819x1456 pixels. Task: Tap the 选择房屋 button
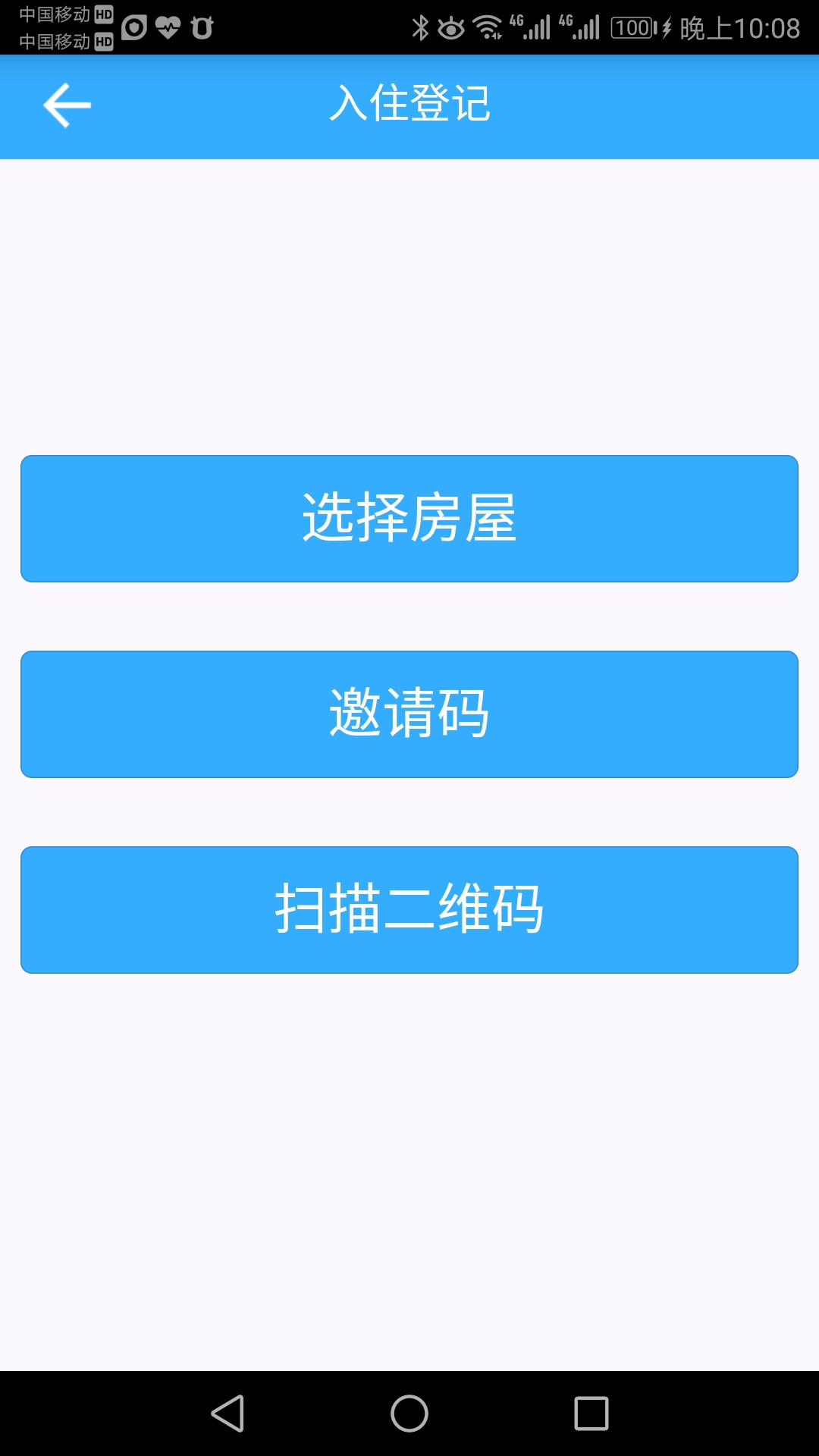tap(409, 519)
